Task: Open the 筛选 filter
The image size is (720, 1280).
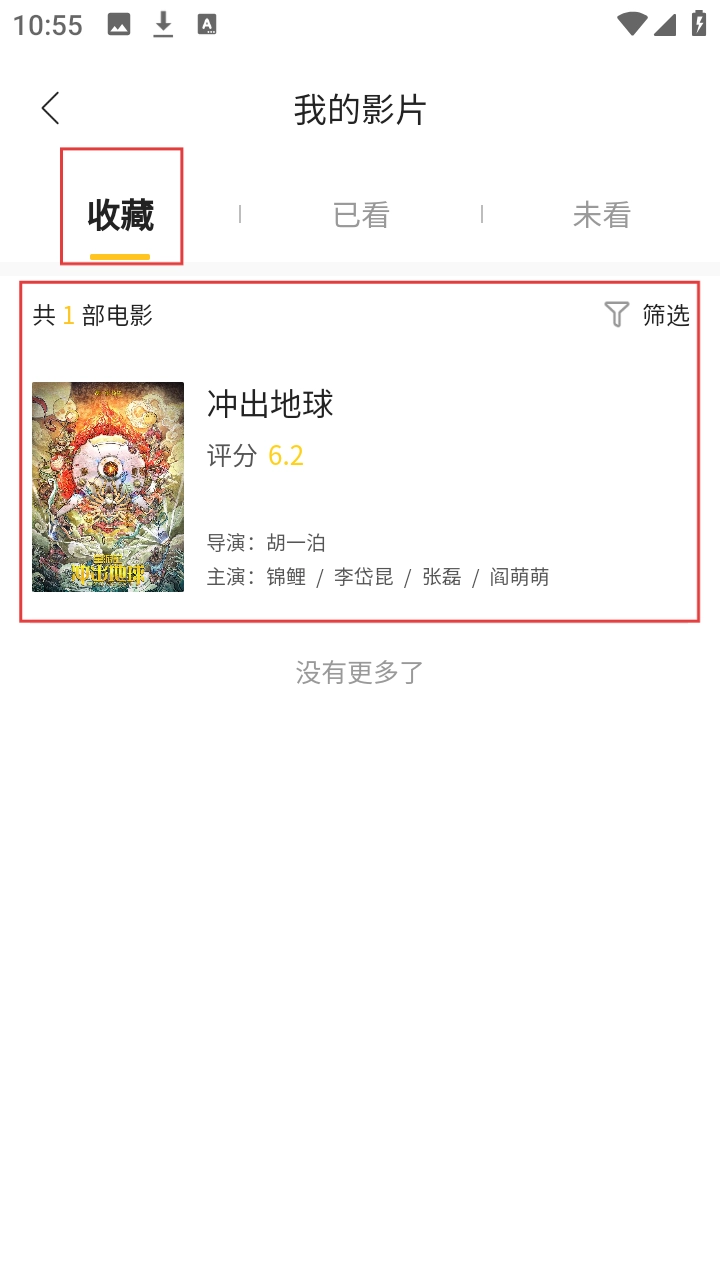Action: pos(647,315)
